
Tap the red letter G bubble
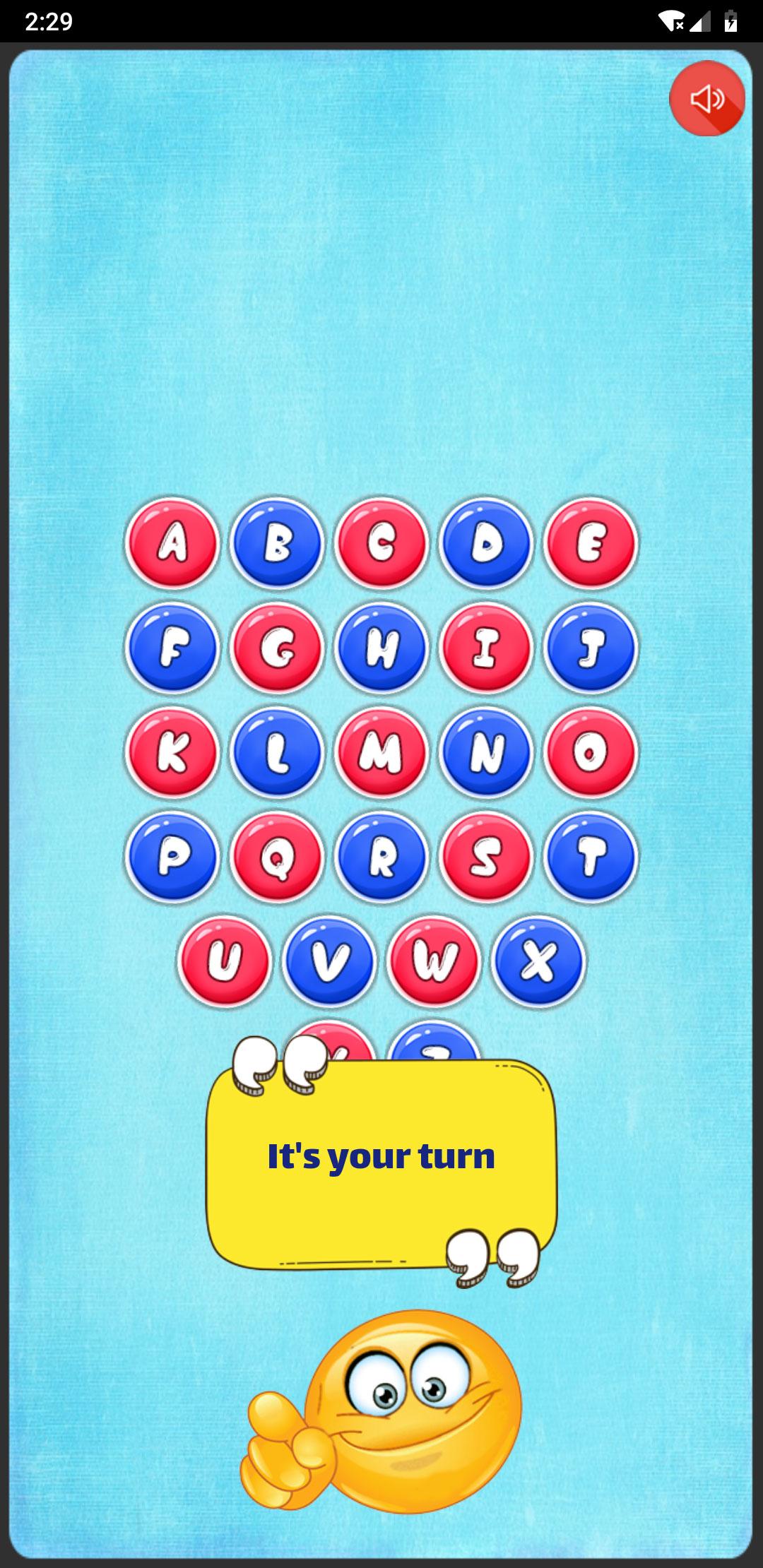[x=277, y=648]
